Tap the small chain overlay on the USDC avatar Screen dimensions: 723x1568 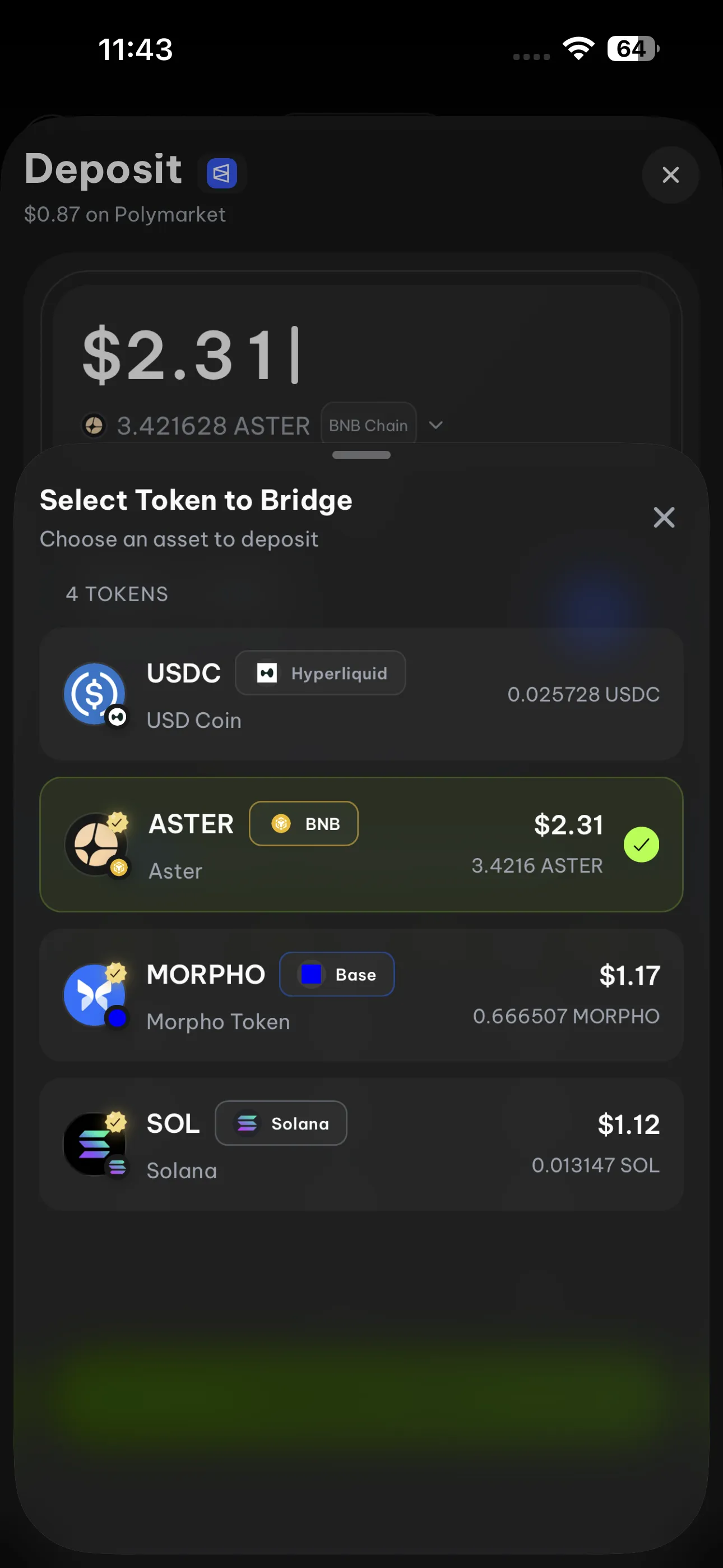click(118, 717)
